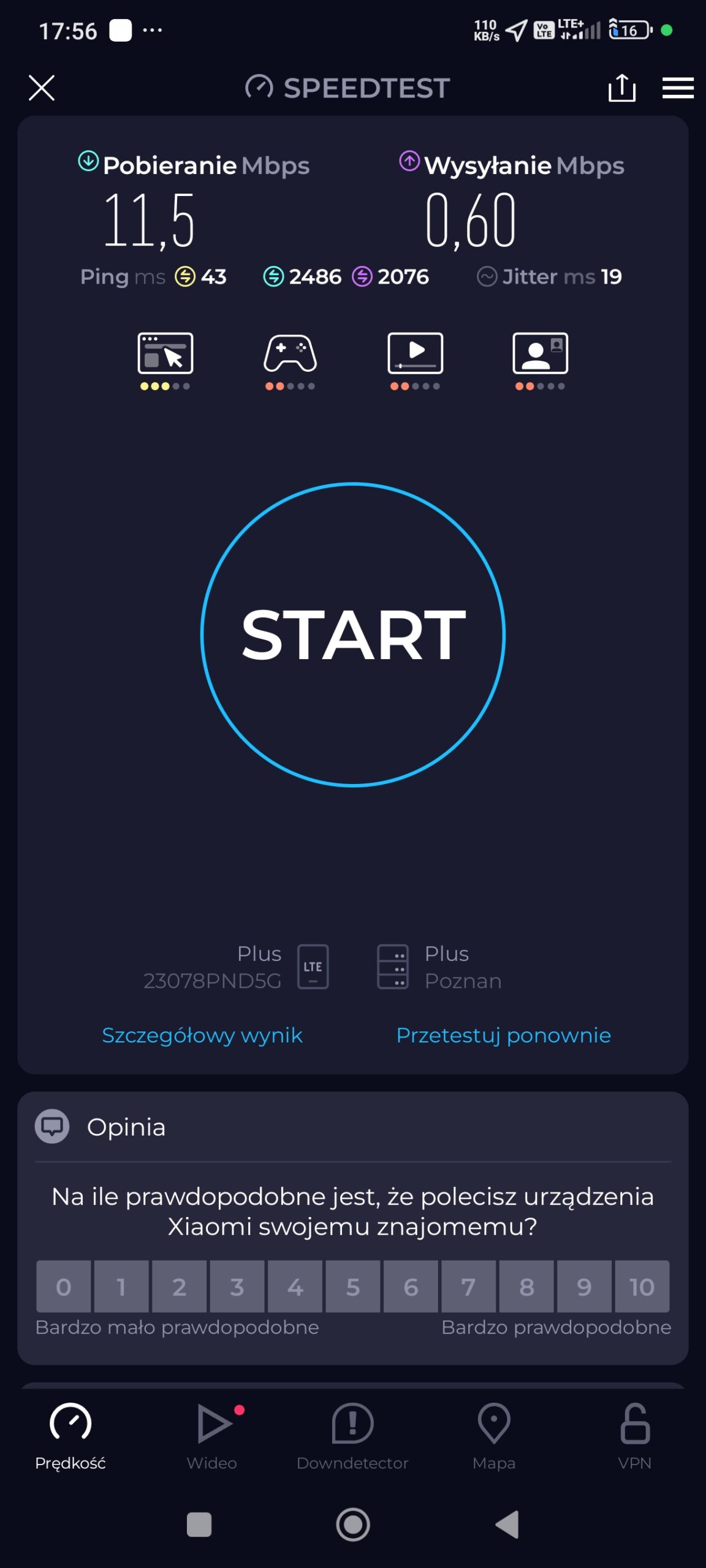View video streaming quality score
Screen dimensions: 706x1568
(416, 360)
